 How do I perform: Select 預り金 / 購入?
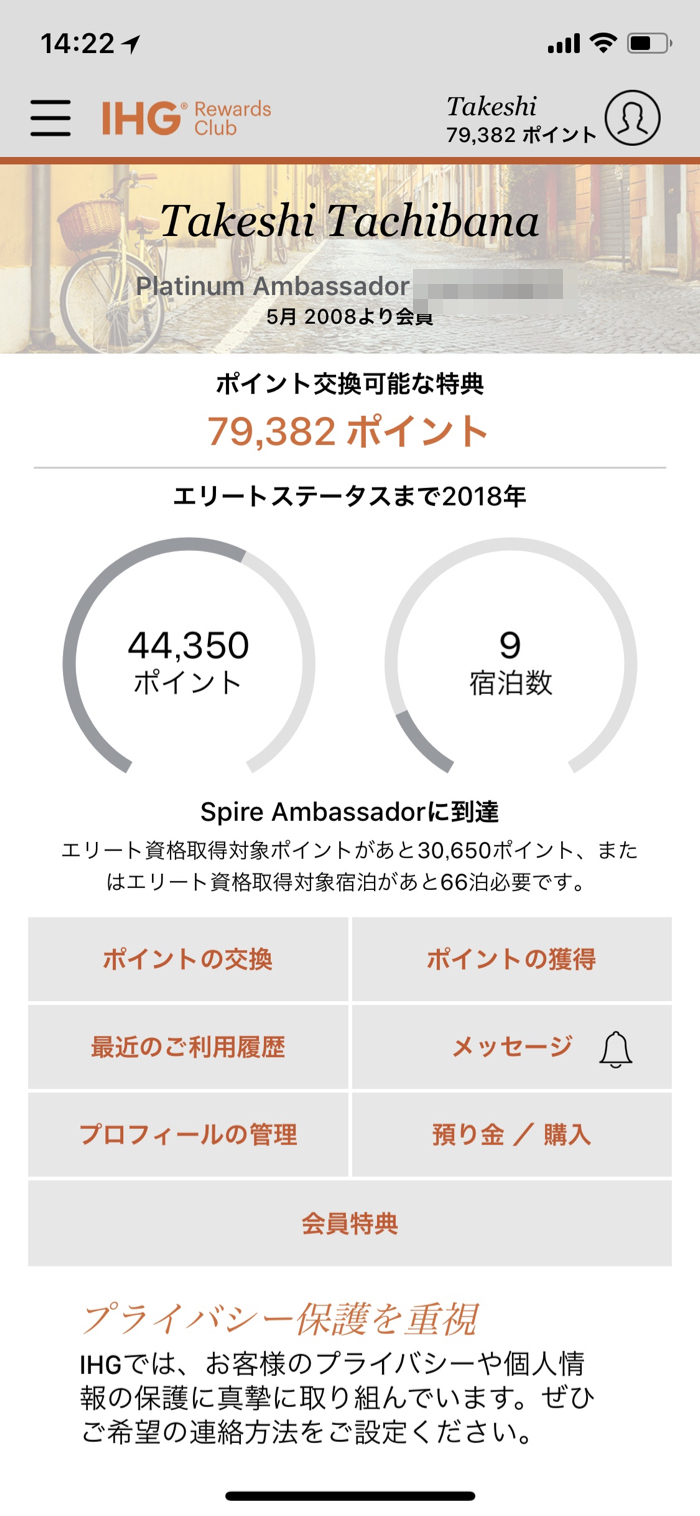tap(512, 1135)
